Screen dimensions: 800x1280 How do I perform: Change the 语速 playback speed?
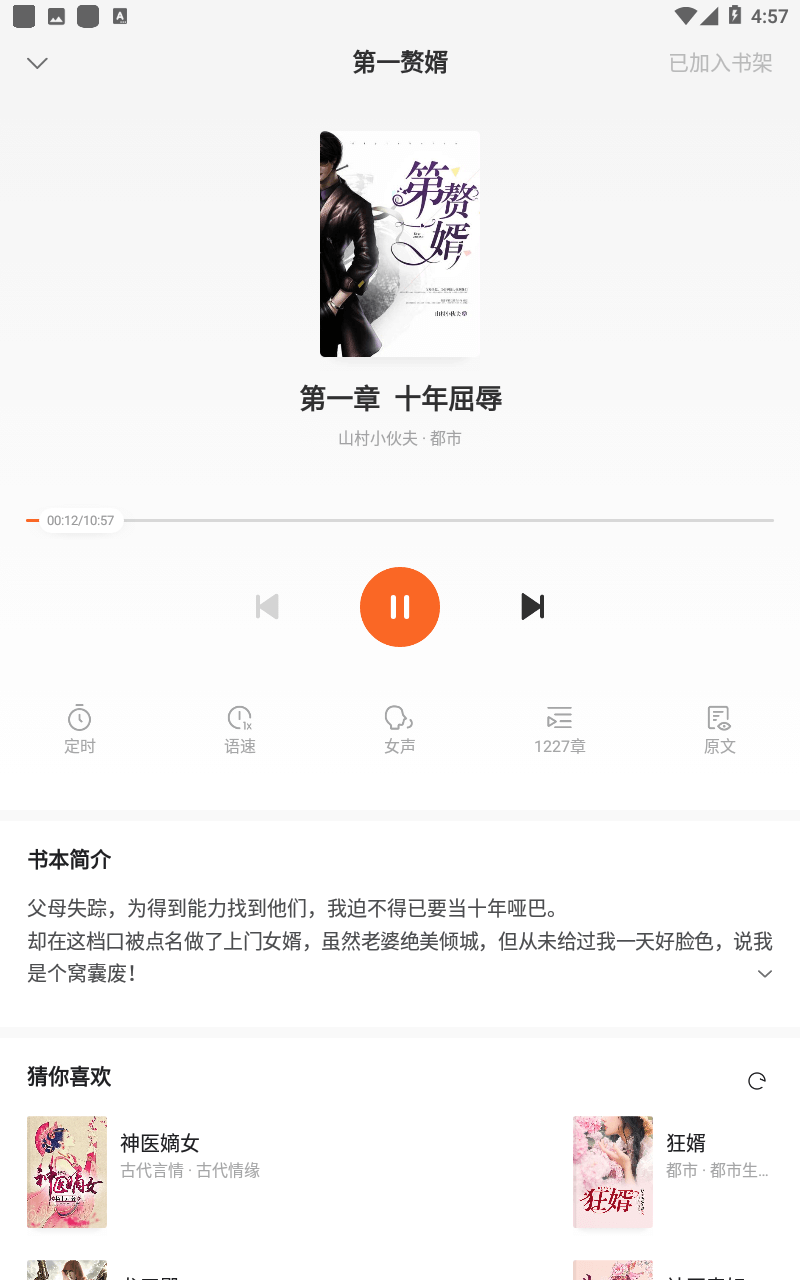tap(240, 730)
